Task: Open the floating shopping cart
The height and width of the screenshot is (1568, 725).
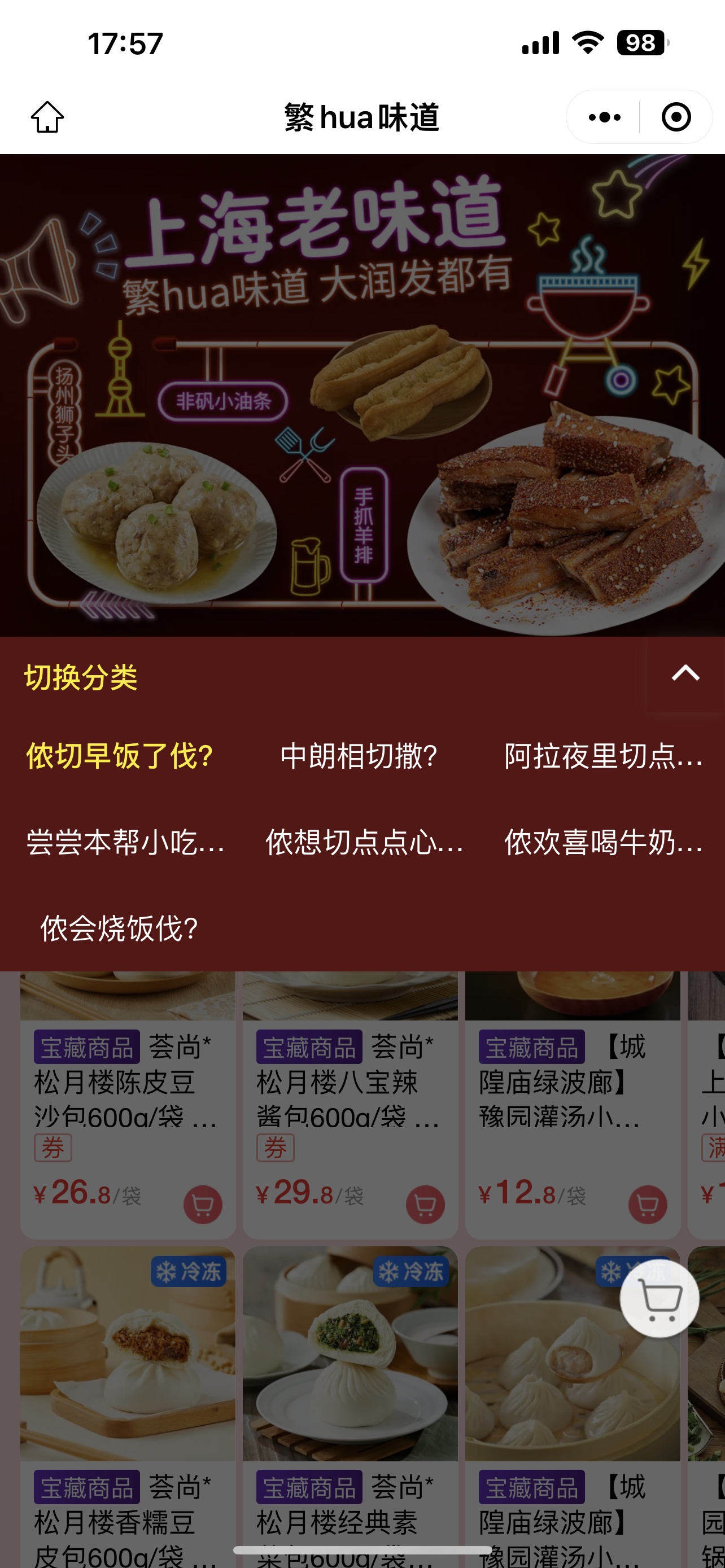Action: pos(660,1298)
